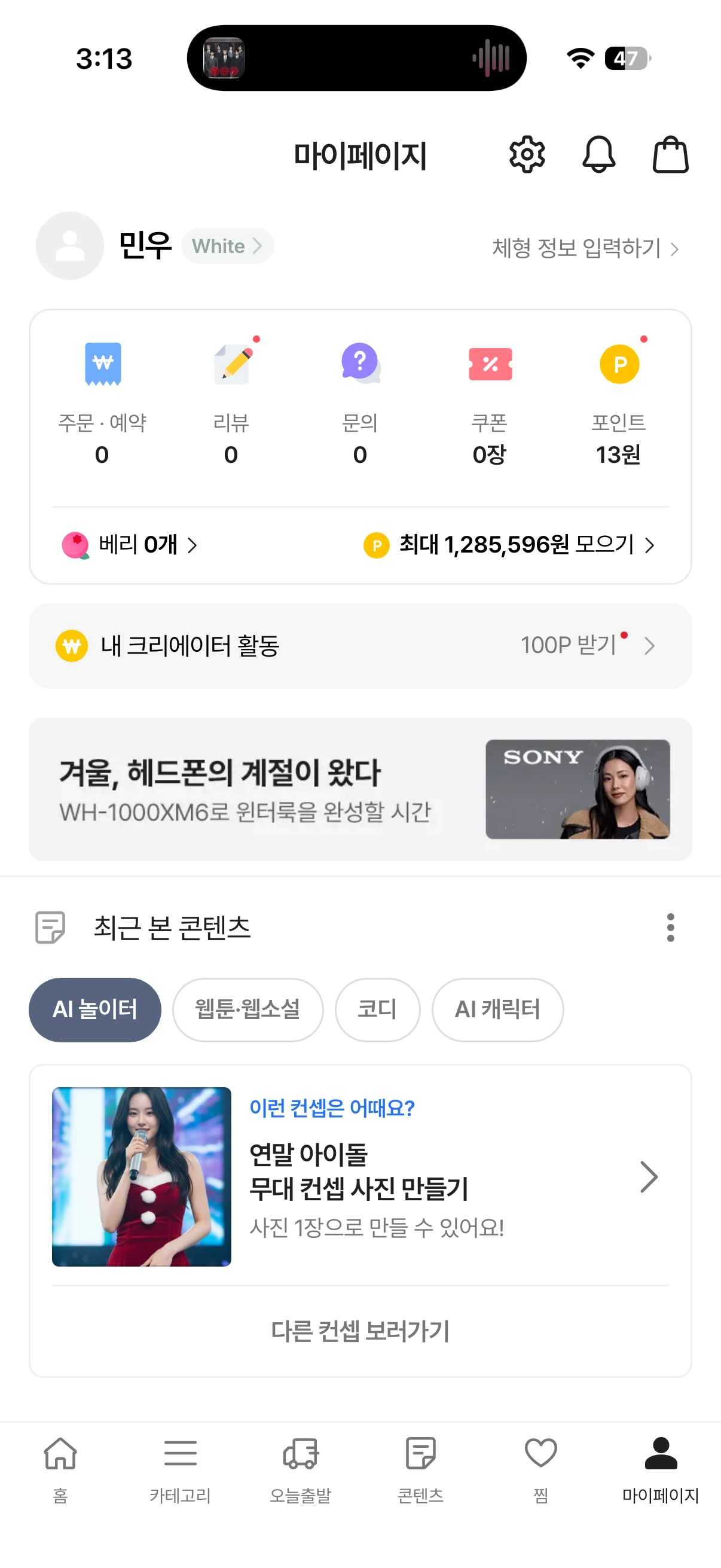Open the shopping bag cart

670,155
